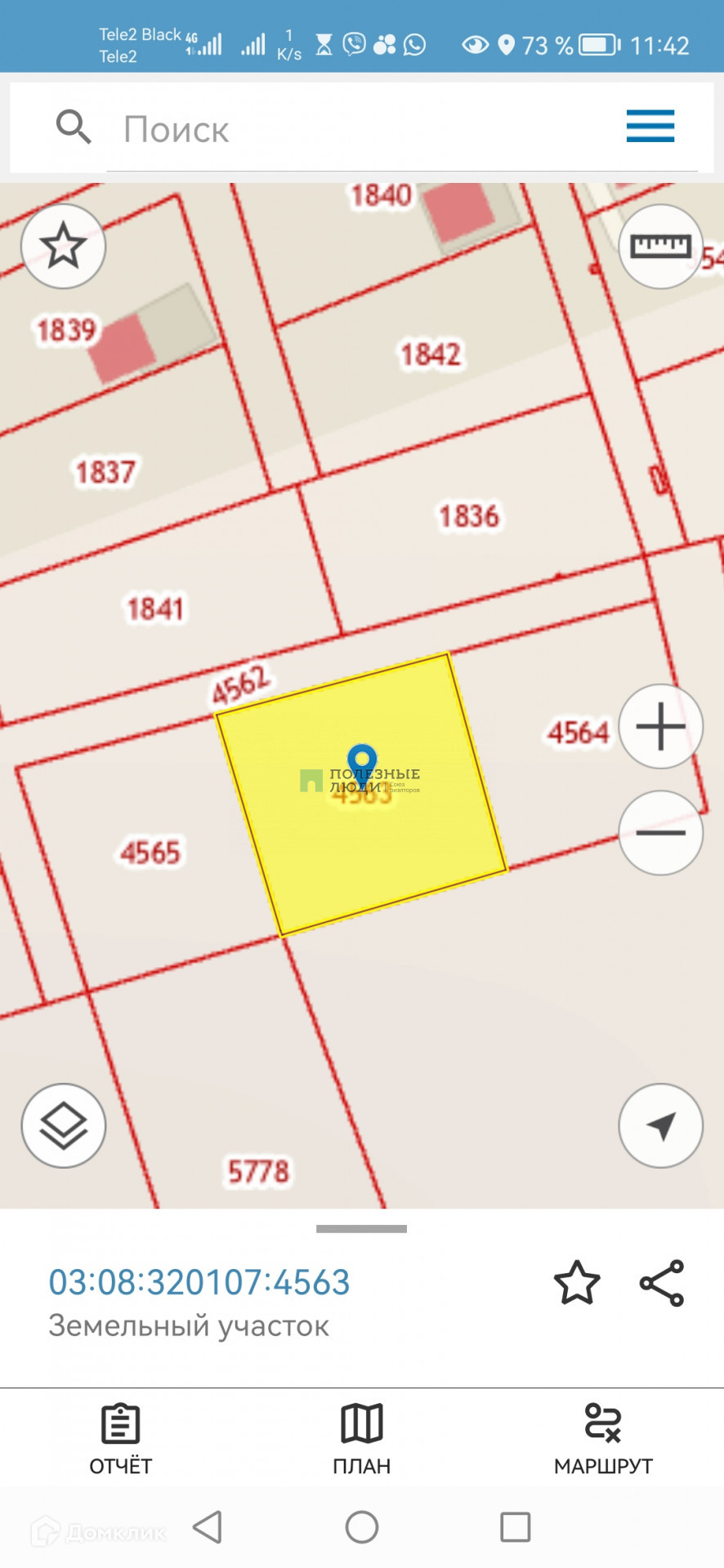Tap the system back button
This screenshot has width=724, height=1568.
208,1526
